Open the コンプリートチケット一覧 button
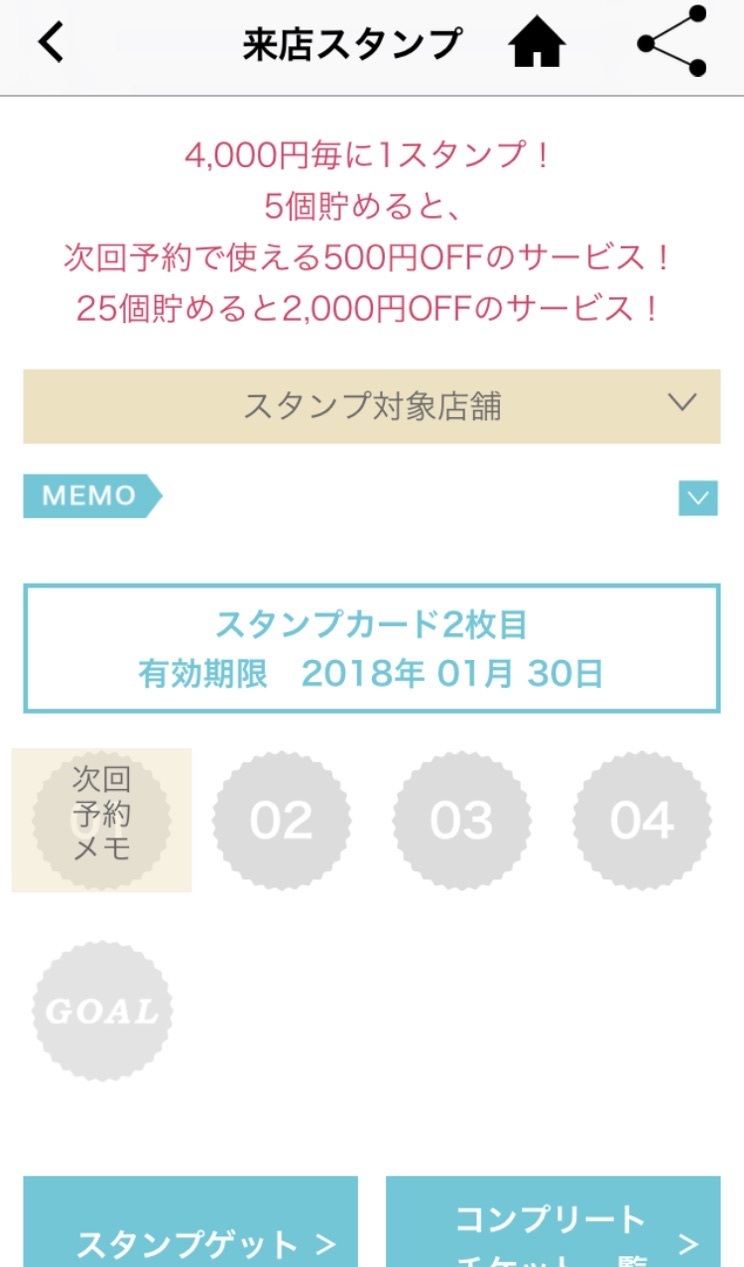The height and width of the screenshot is (1267, 744). (x=552, y=1230)
